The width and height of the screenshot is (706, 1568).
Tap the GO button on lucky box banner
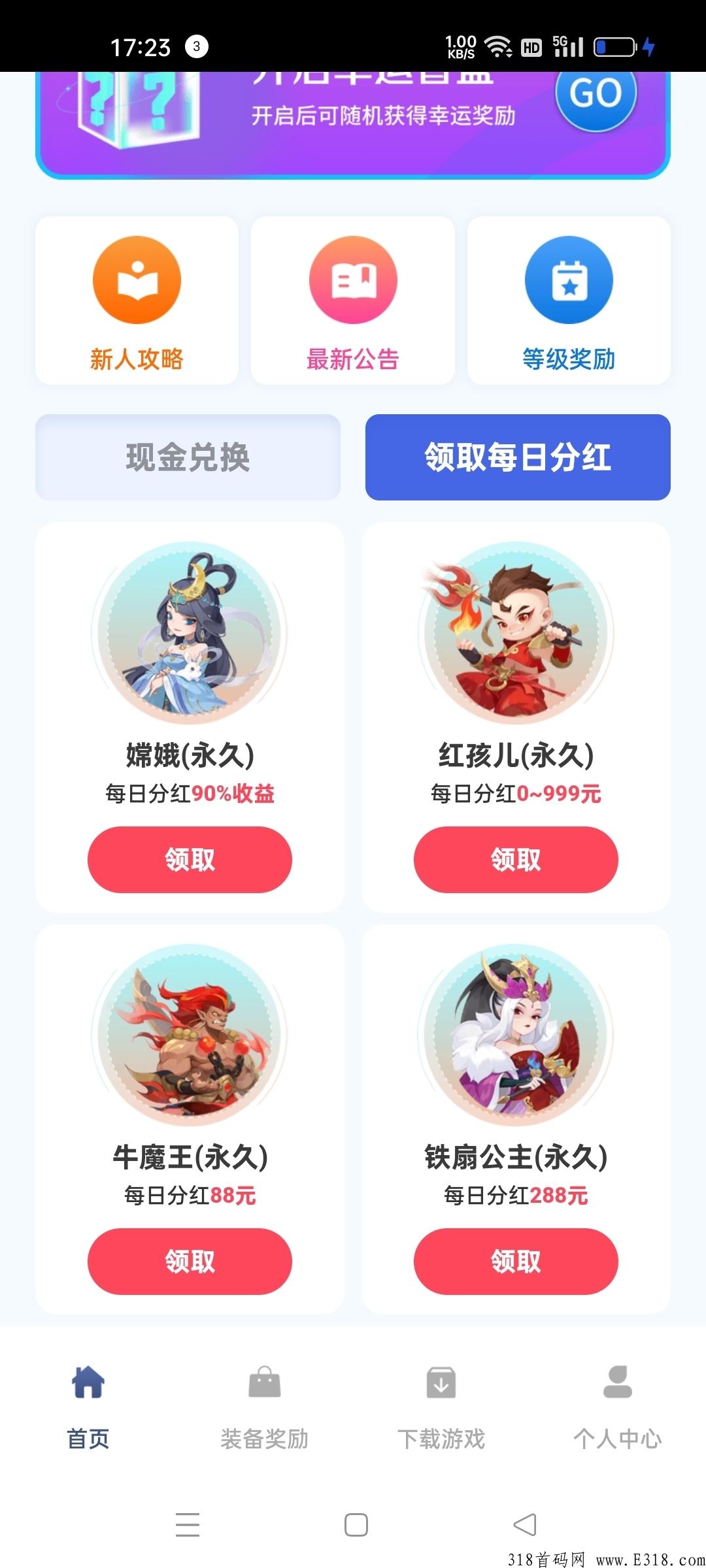click(596, 95)
